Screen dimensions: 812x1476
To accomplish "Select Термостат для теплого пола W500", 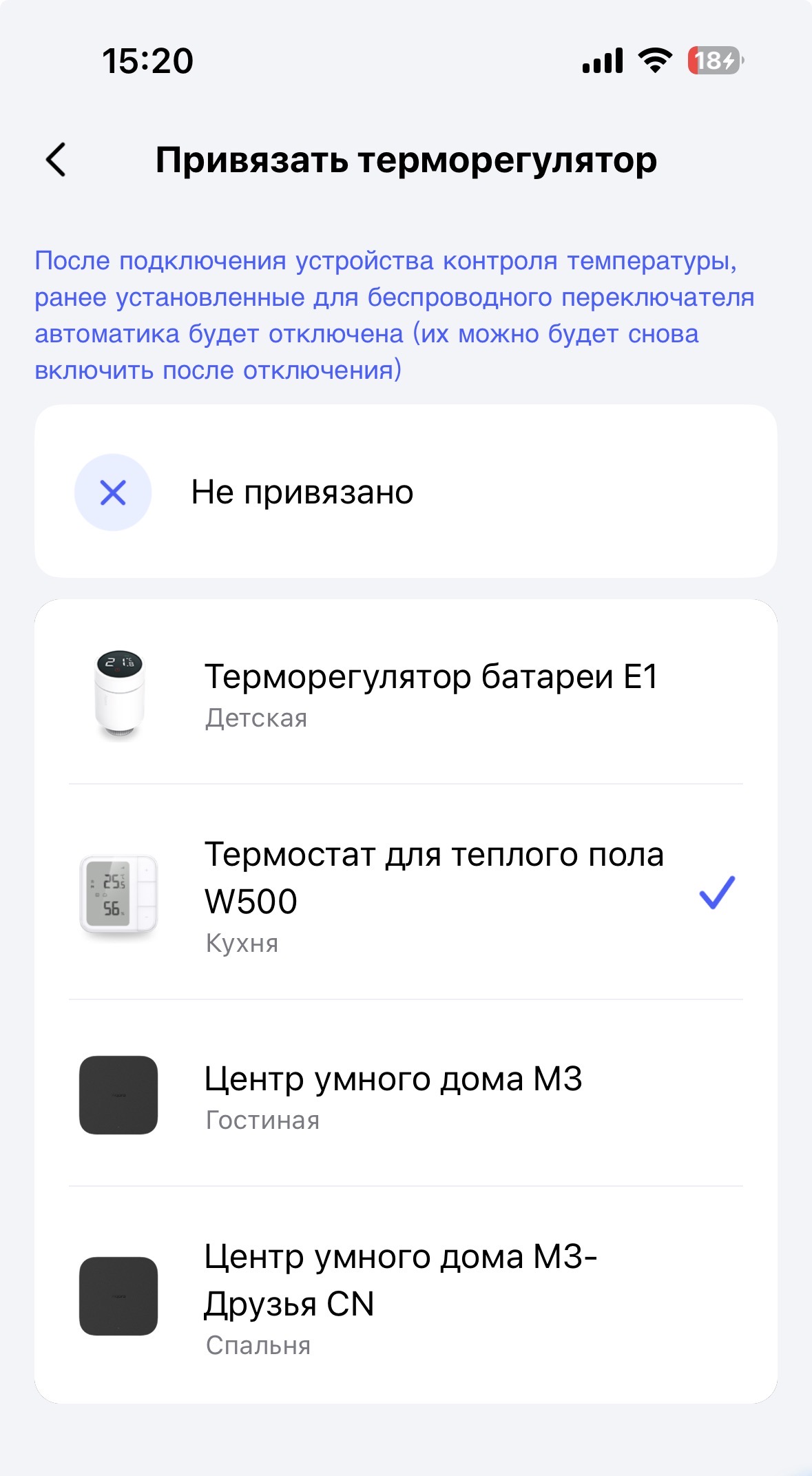I will 405,894.
